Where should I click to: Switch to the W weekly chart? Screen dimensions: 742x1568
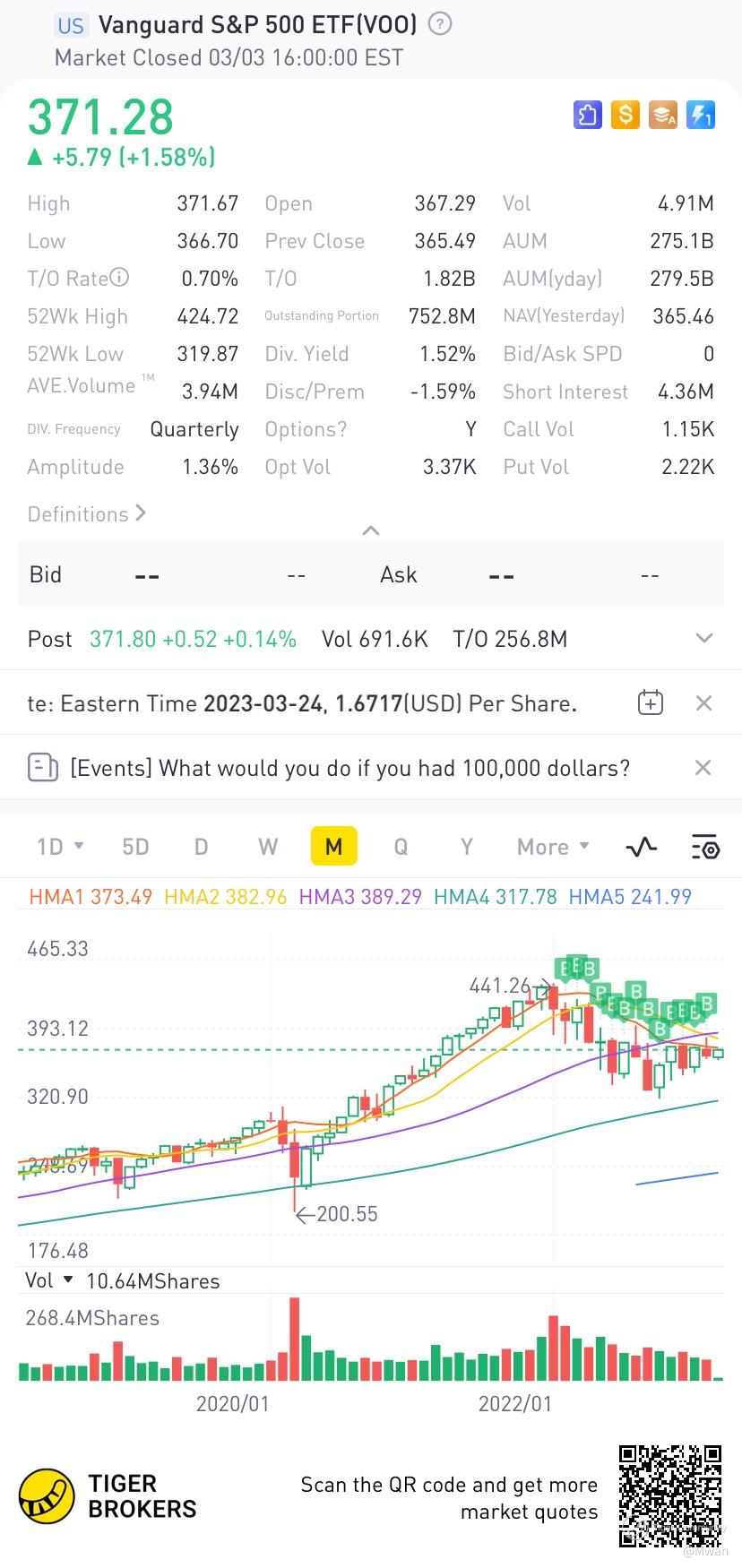268,847
